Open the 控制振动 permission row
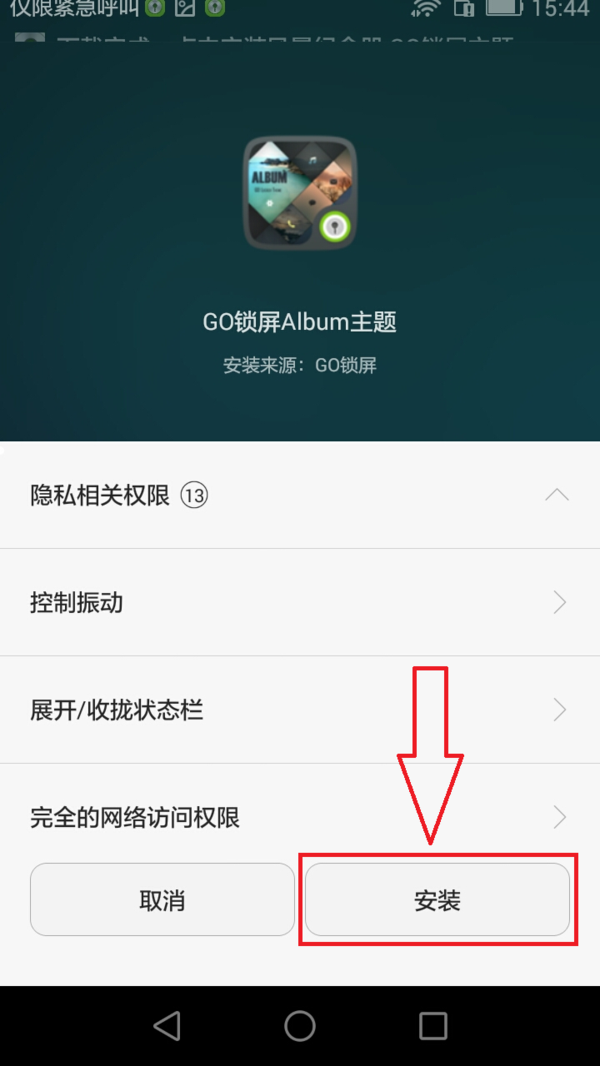The height and width of the screenshot is (1066, 600). (x=300, y=603)
